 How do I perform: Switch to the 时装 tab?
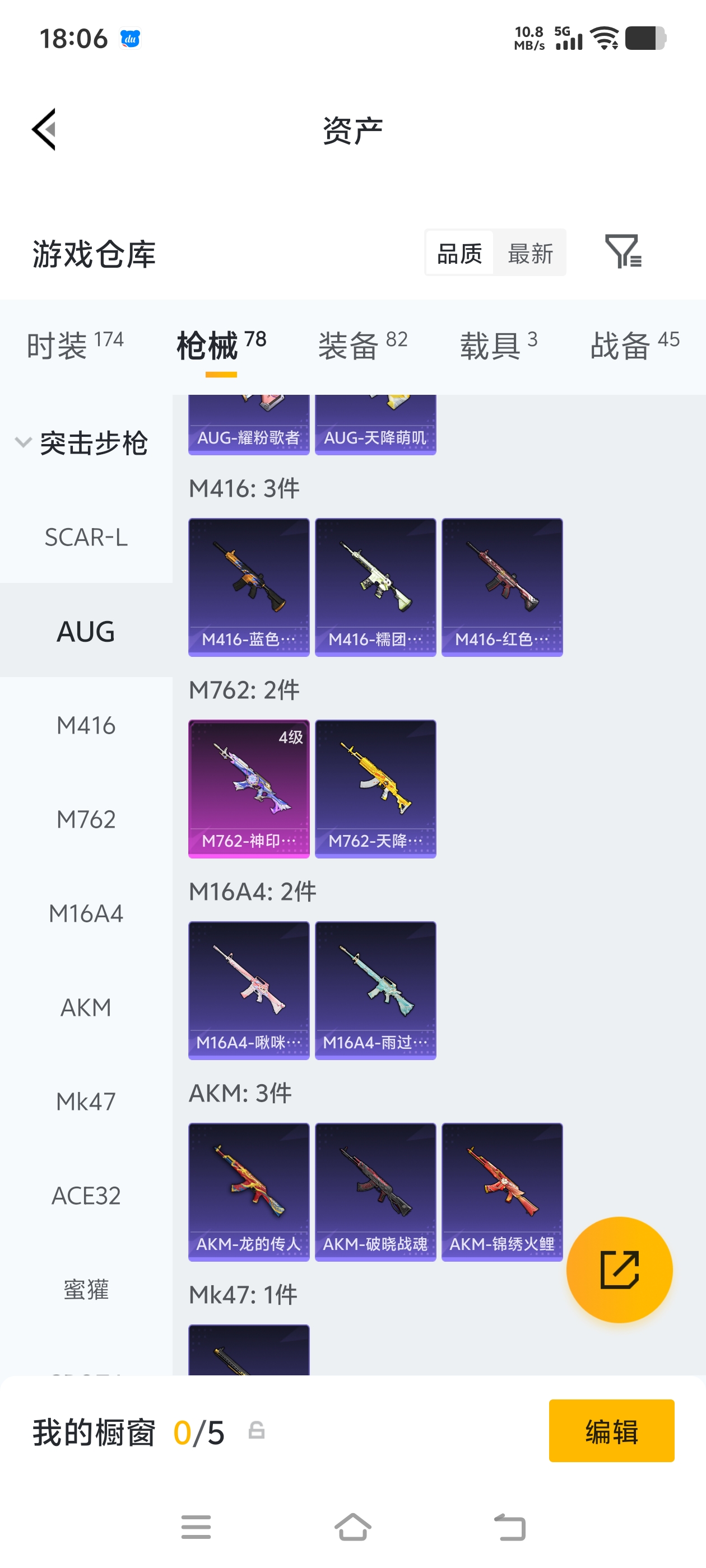[x=75, y=345]
